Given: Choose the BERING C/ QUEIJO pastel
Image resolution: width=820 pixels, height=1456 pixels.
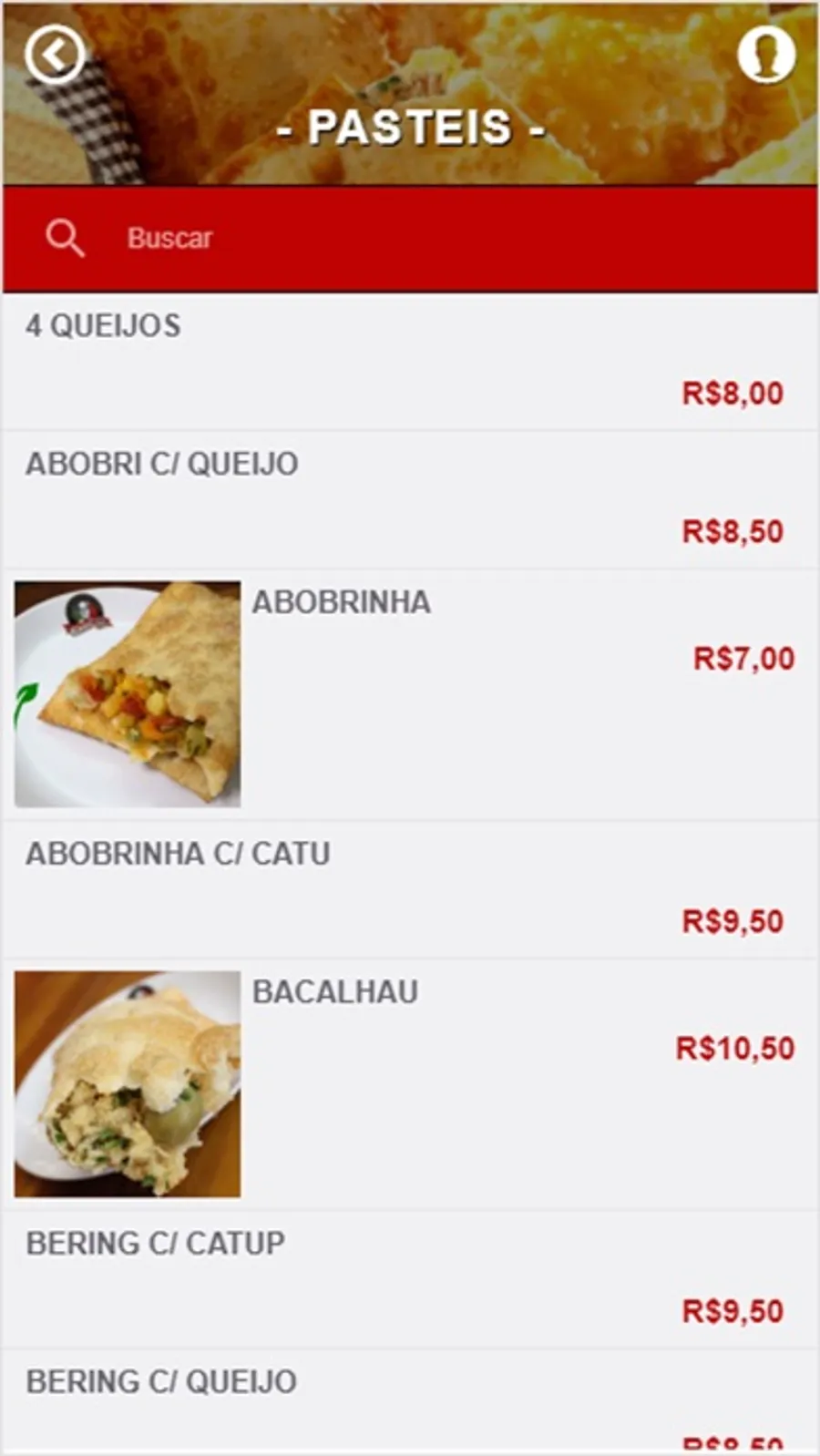Looking at the screenshot, I should [410, 1401].
